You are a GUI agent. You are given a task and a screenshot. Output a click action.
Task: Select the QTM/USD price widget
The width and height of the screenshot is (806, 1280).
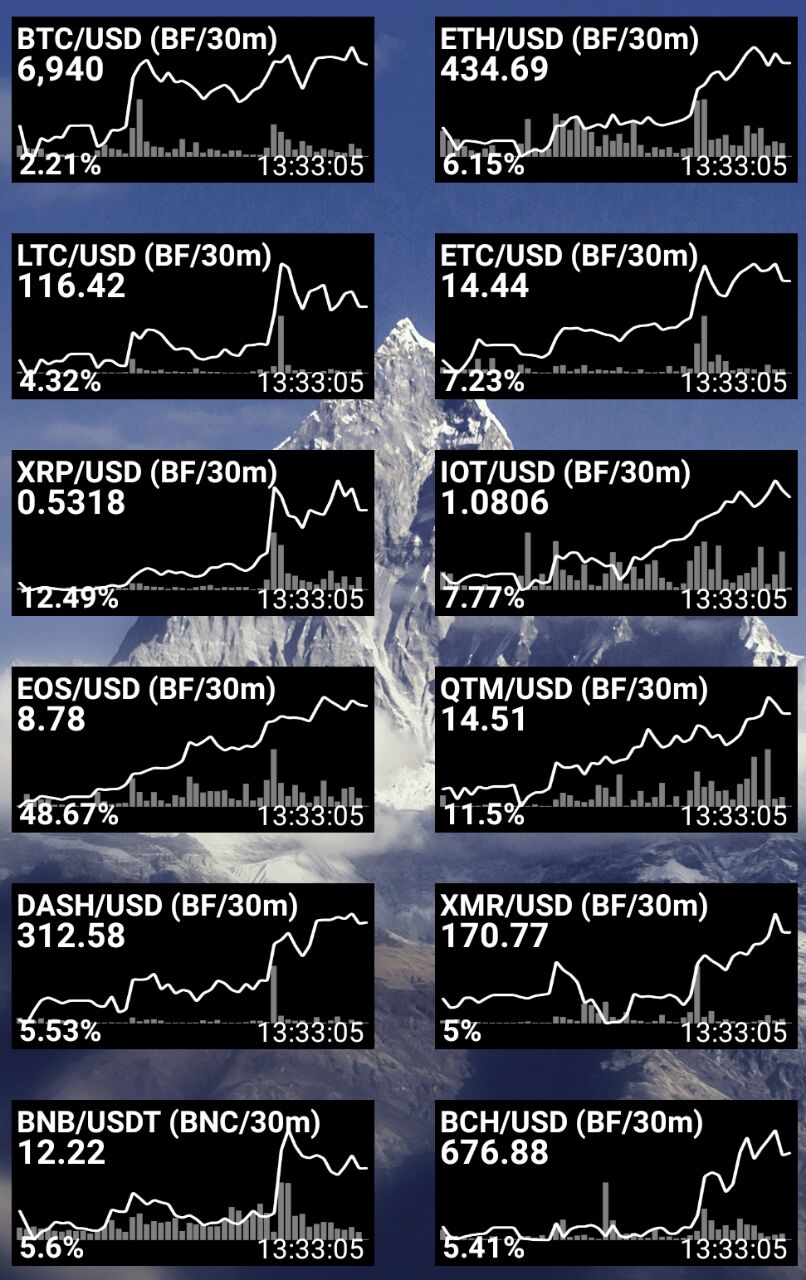(x=616, y=749)
